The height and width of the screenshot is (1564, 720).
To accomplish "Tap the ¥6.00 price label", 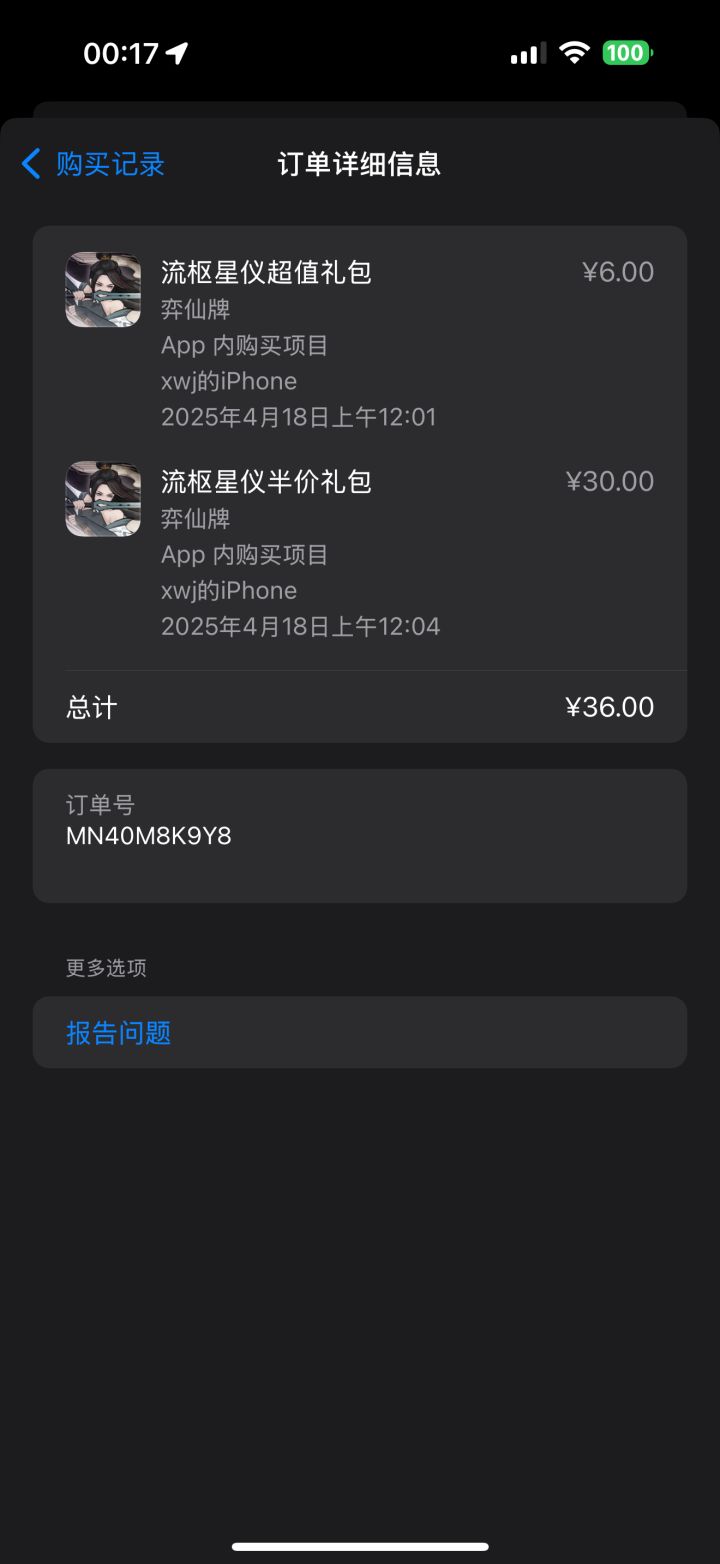I will click(x=618, y=272).
